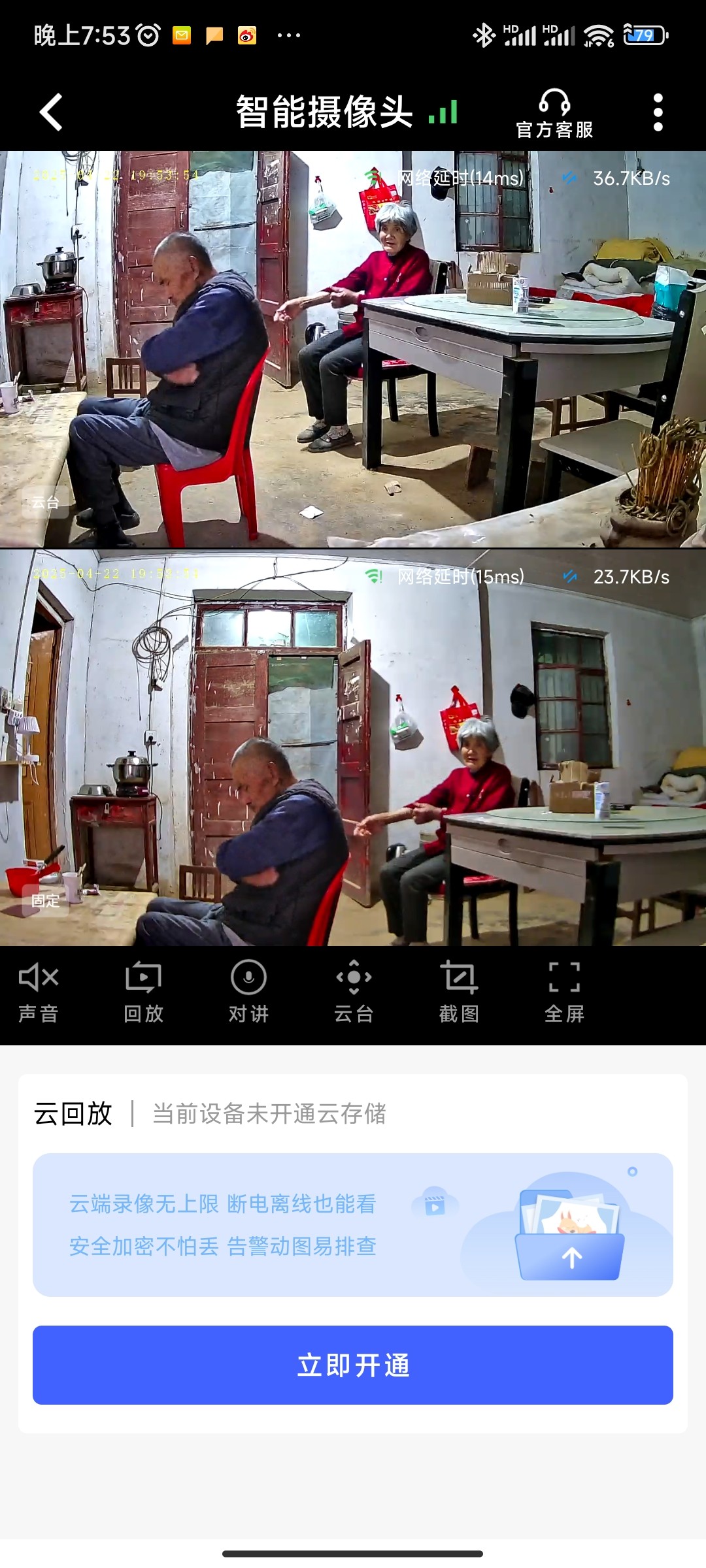Image resolution: width=706 pixels, height=1568 pixels.
Task: Select the 固定 fixed-lens video feed
Action: [353, 748]
